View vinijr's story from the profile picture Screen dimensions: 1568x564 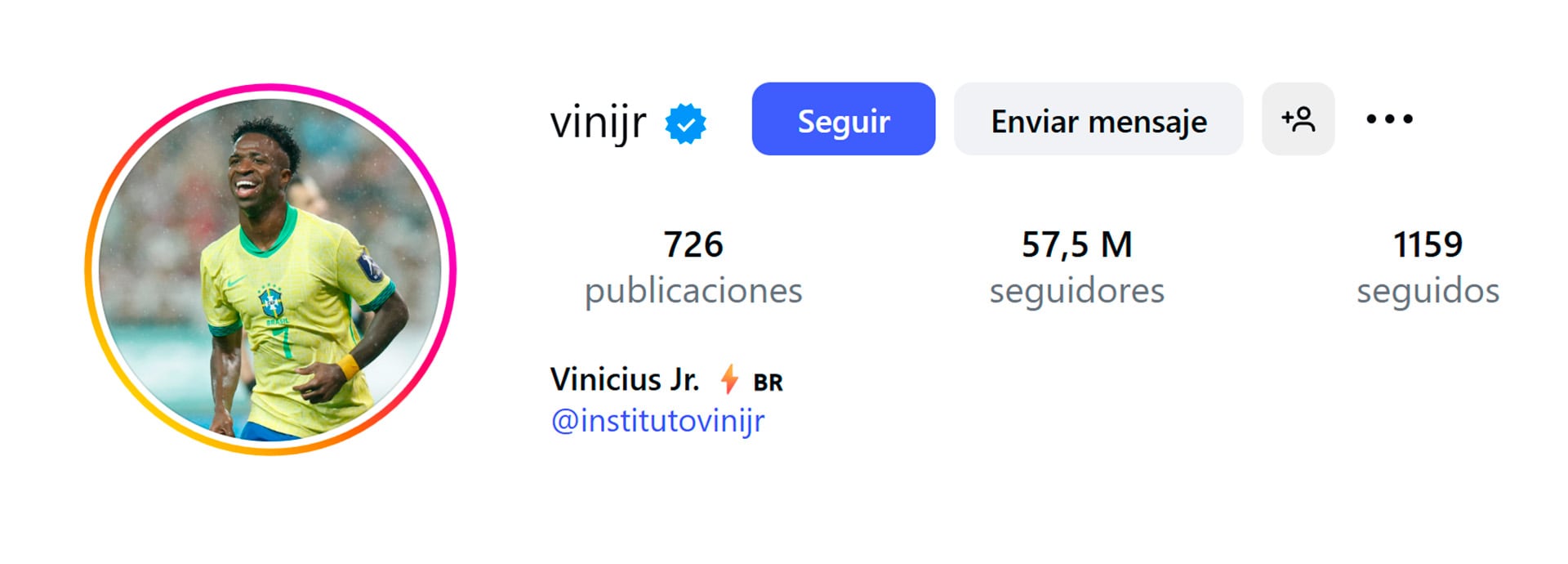tap(270, 269)
